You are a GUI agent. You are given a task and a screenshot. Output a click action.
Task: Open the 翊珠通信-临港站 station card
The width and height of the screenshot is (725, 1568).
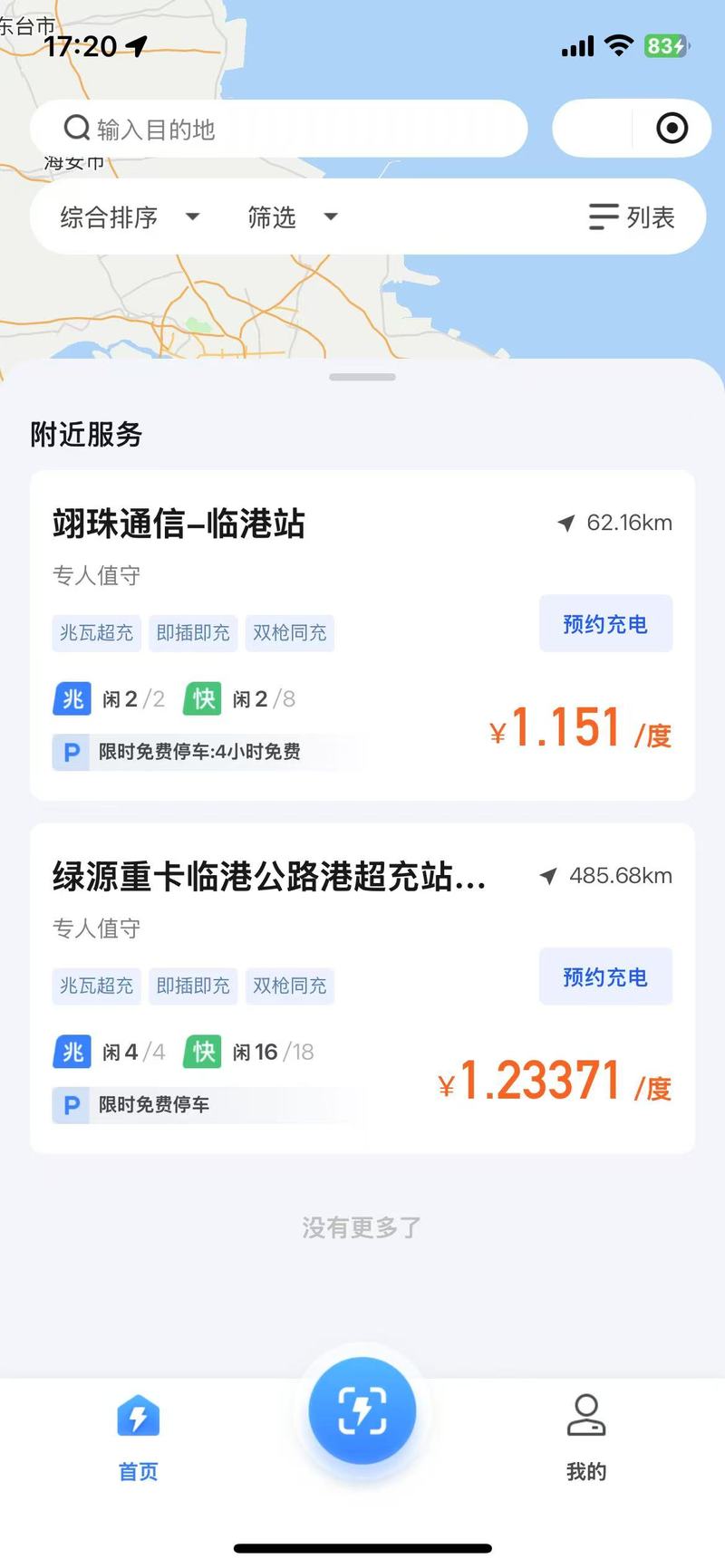coord(362,635)
